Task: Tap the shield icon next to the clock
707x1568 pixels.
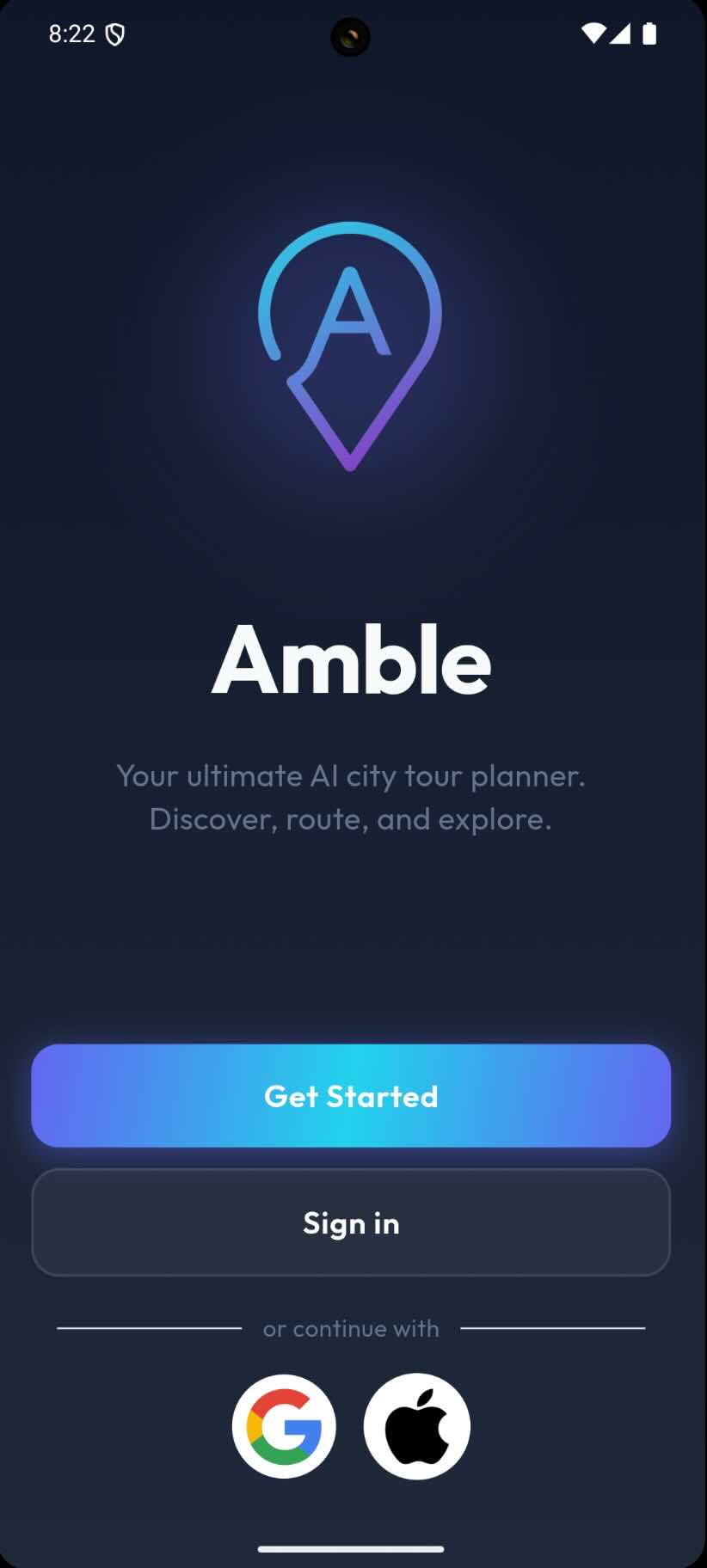Action: 116,33
